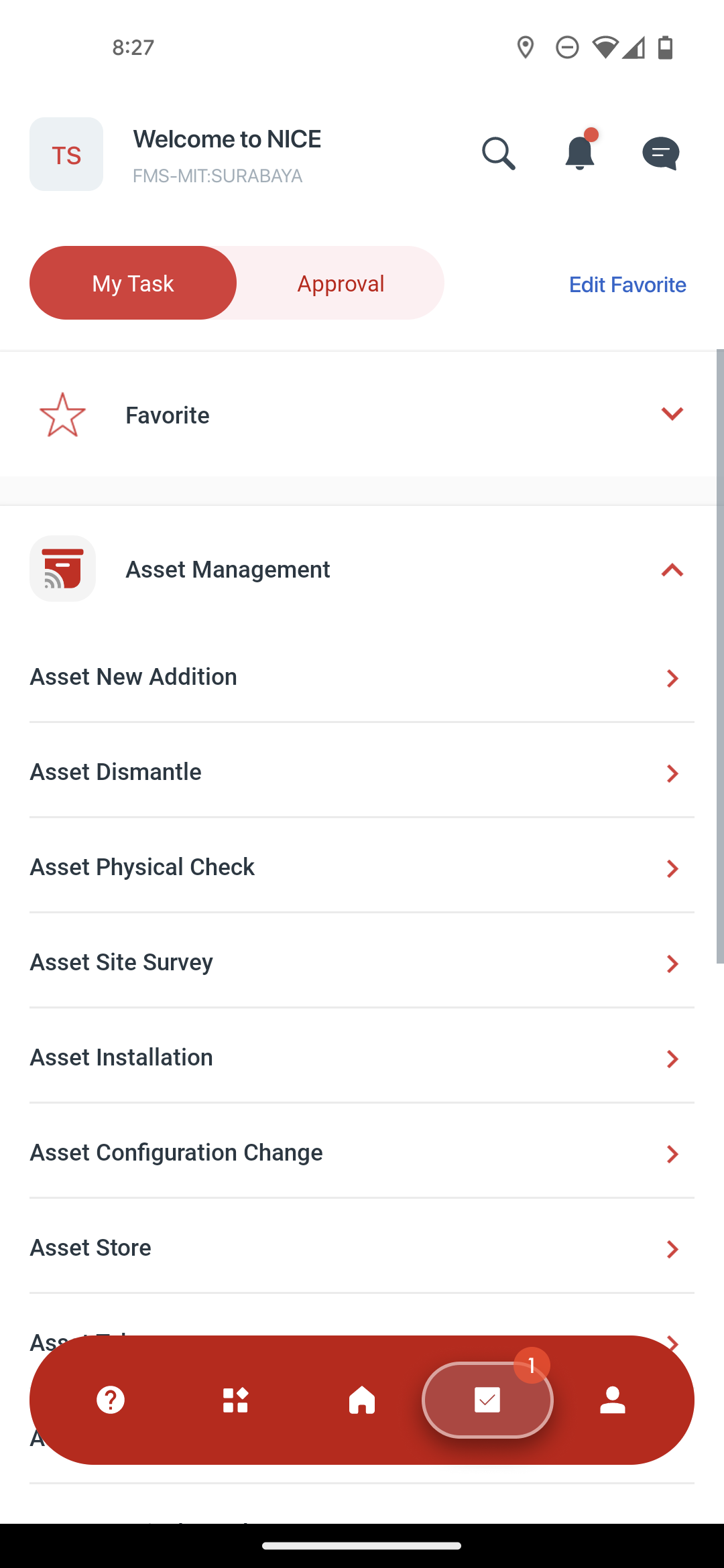The height and width of the screenshot is (1568, 724).
Task: Open Asset Store
Action: pyautogui.click(x=362, y=1248)
